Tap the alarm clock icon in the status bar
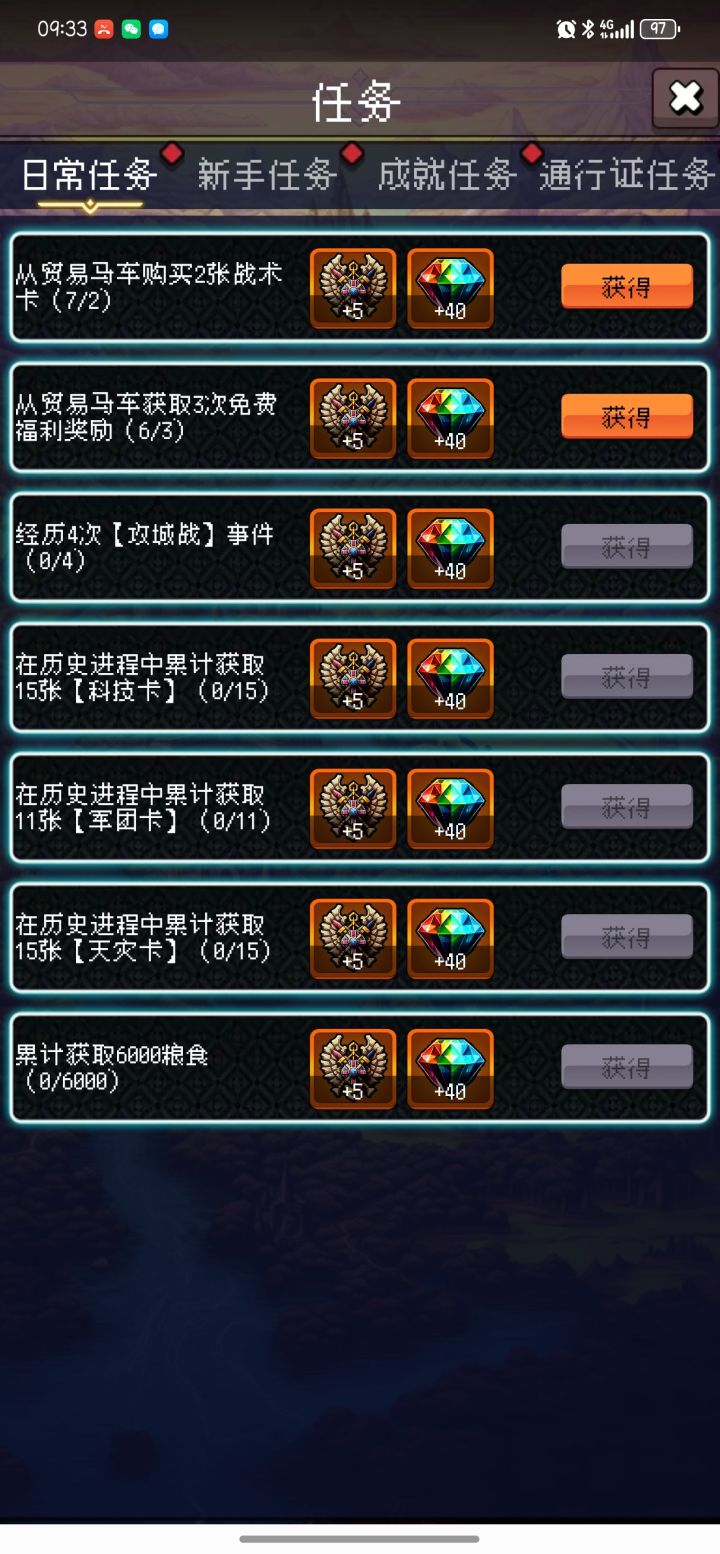Viewport: 720px width, 1554px height. click(x=567, y=30)
